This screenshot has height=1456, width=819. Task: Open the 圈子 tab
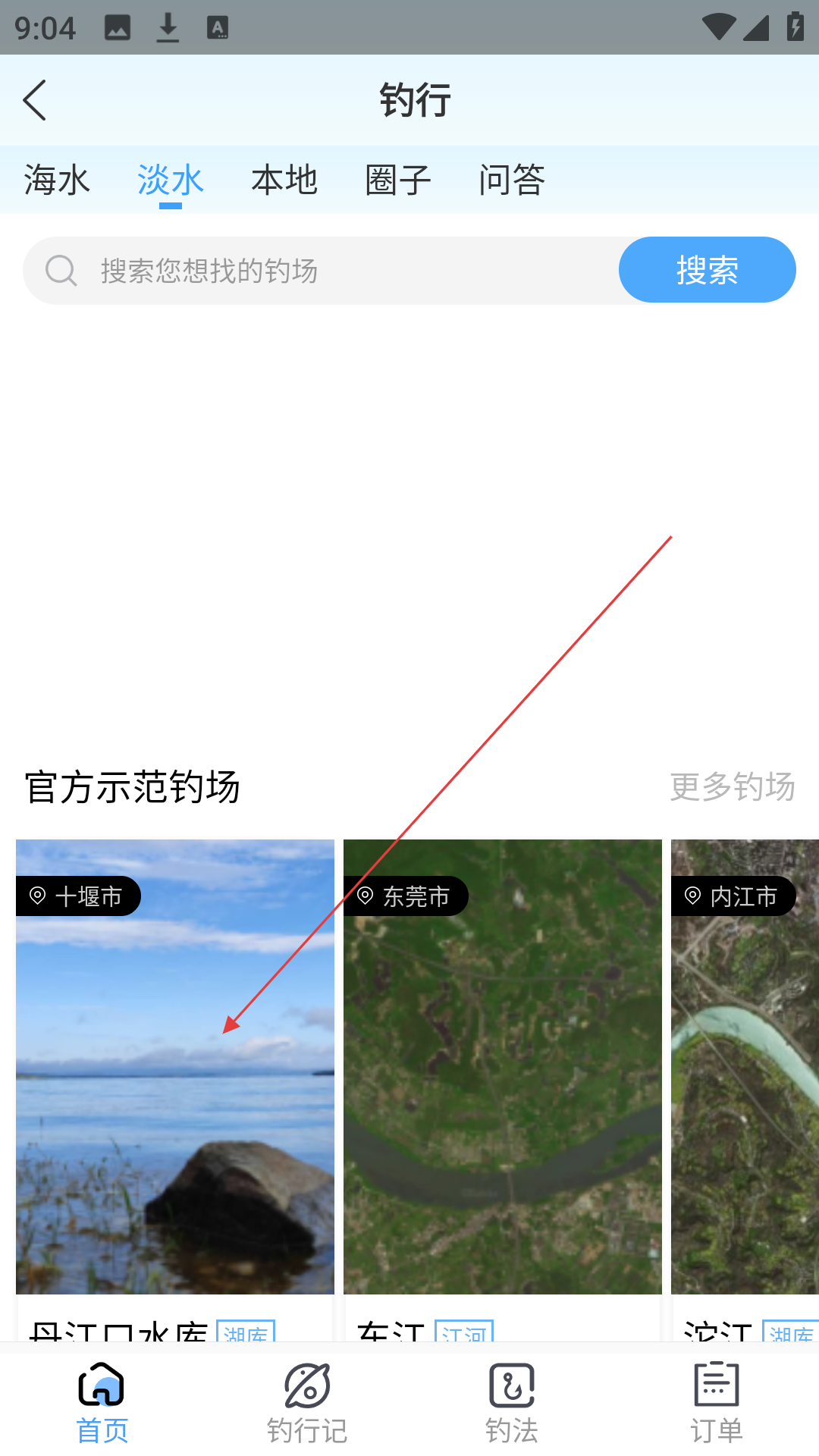click(x=398, y=180)
